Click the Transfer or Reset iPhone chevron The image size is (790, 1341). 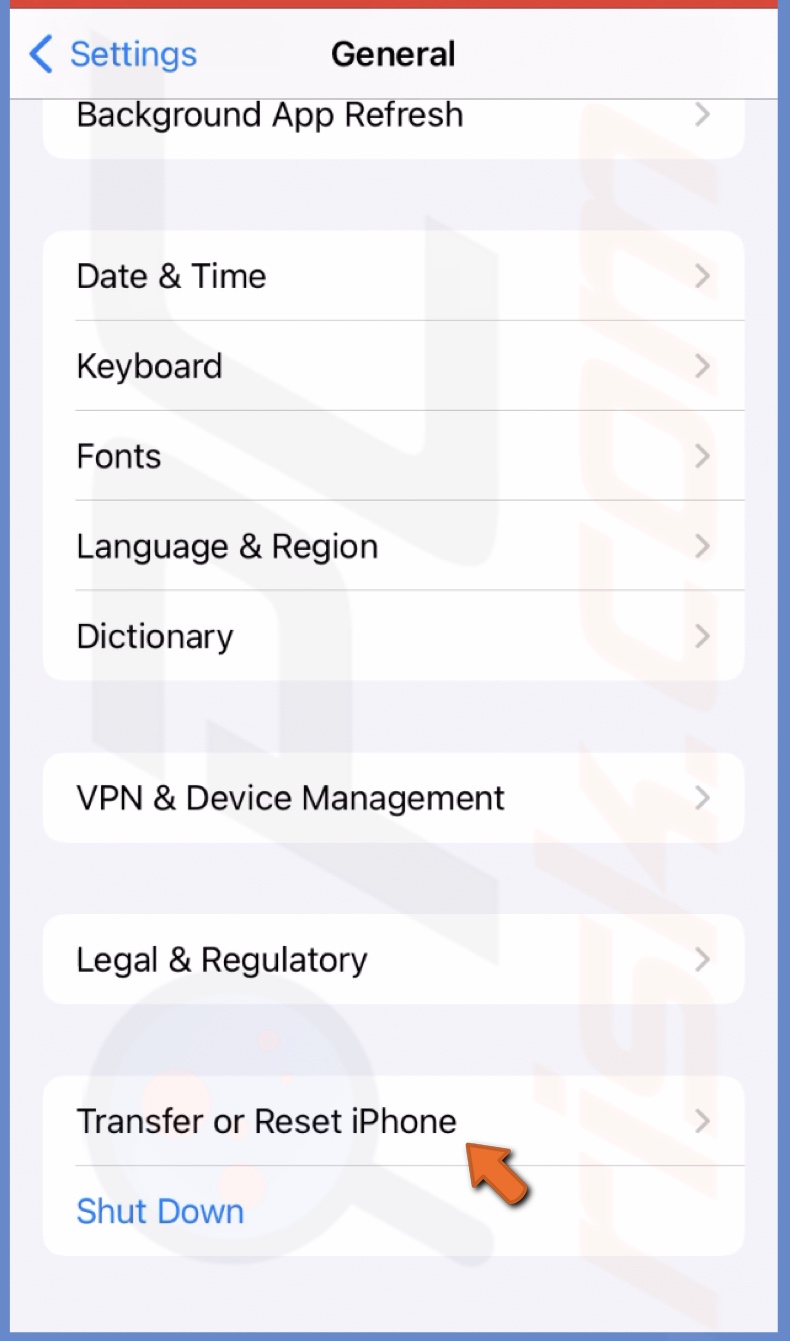coord(703,1121)
